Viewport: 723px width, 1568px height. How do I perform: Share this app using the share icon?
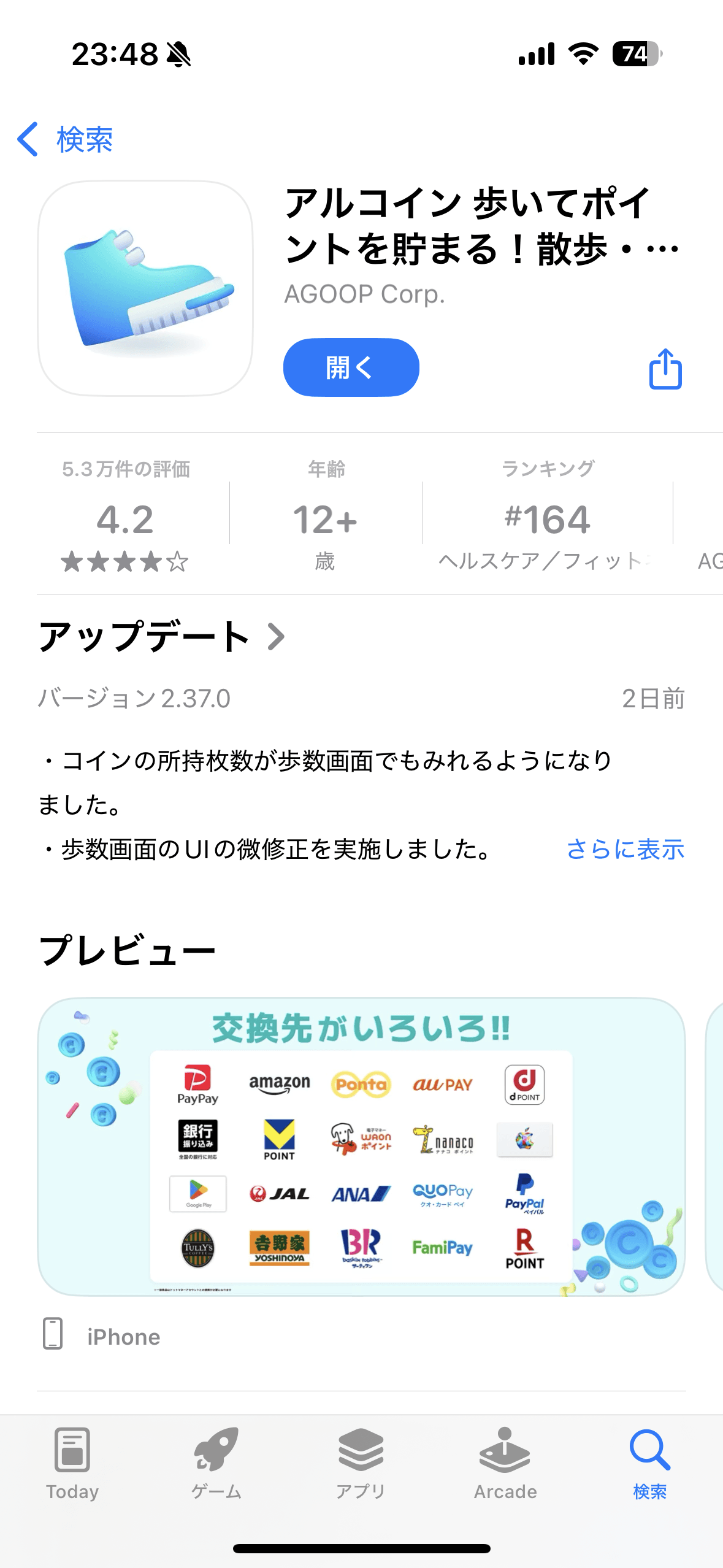665,369
